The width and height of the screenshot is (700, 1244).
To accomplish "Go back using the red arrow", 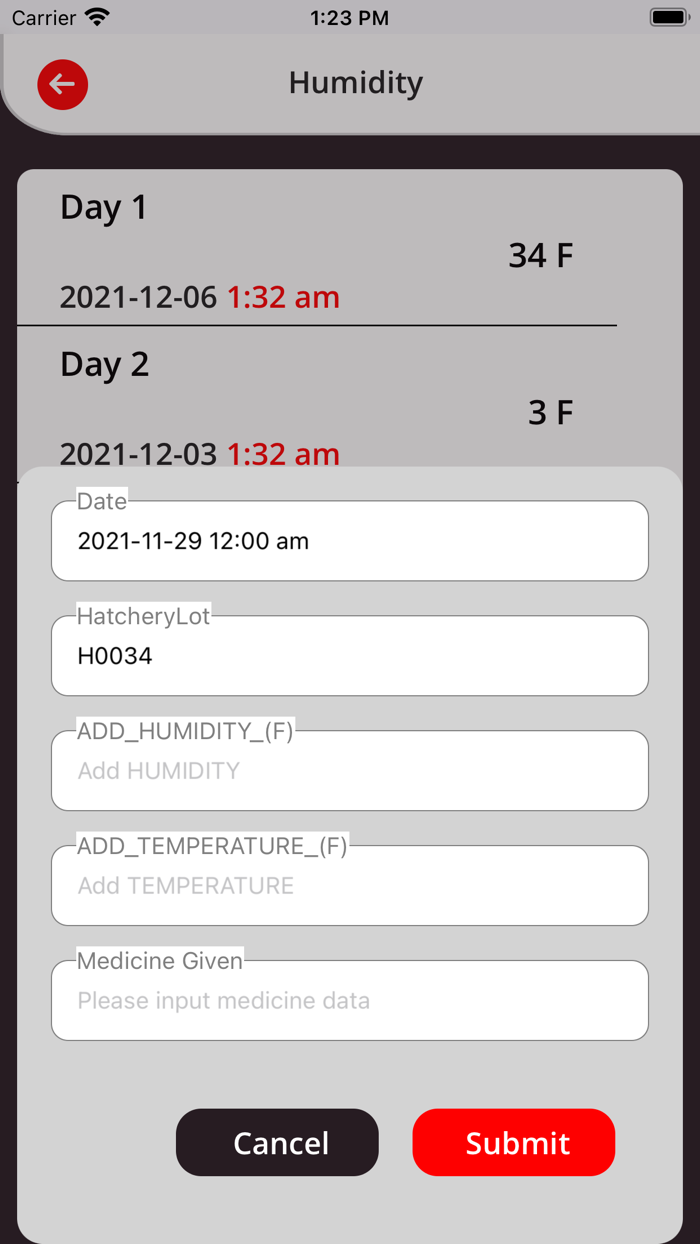I will point(63,84).
